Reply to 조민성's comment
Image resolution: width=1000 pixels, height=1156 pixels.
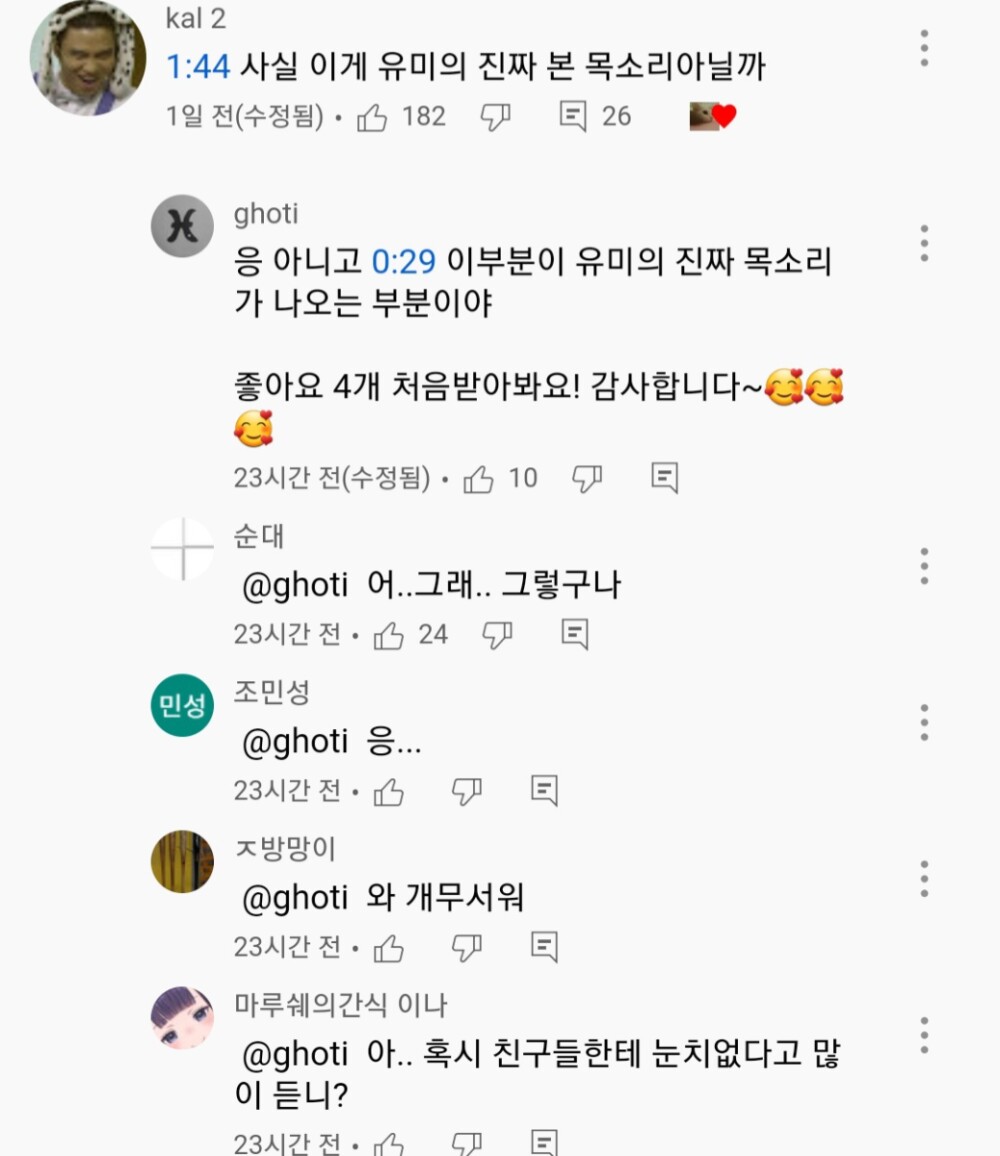click(544, 792)
